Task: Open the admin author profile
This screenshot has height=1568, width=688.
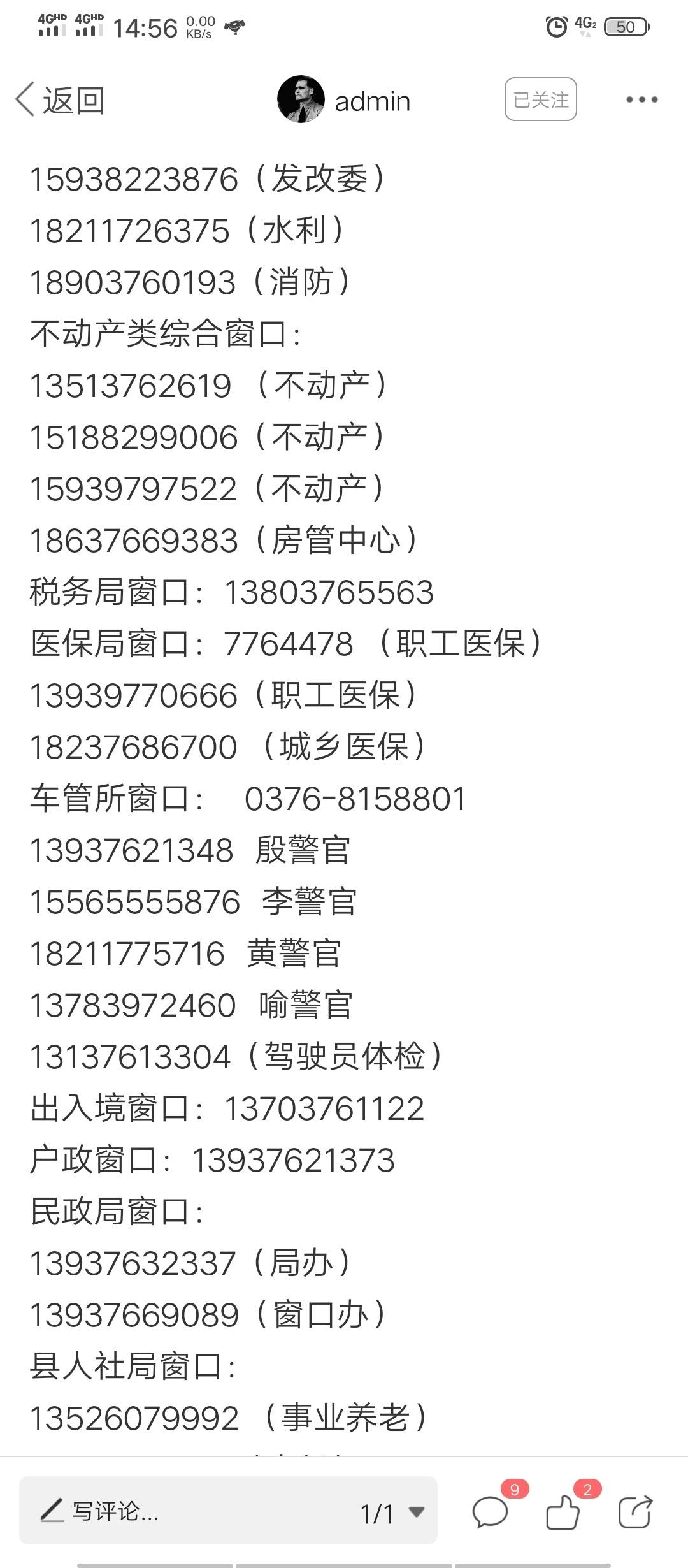Action: pos(344,100)
